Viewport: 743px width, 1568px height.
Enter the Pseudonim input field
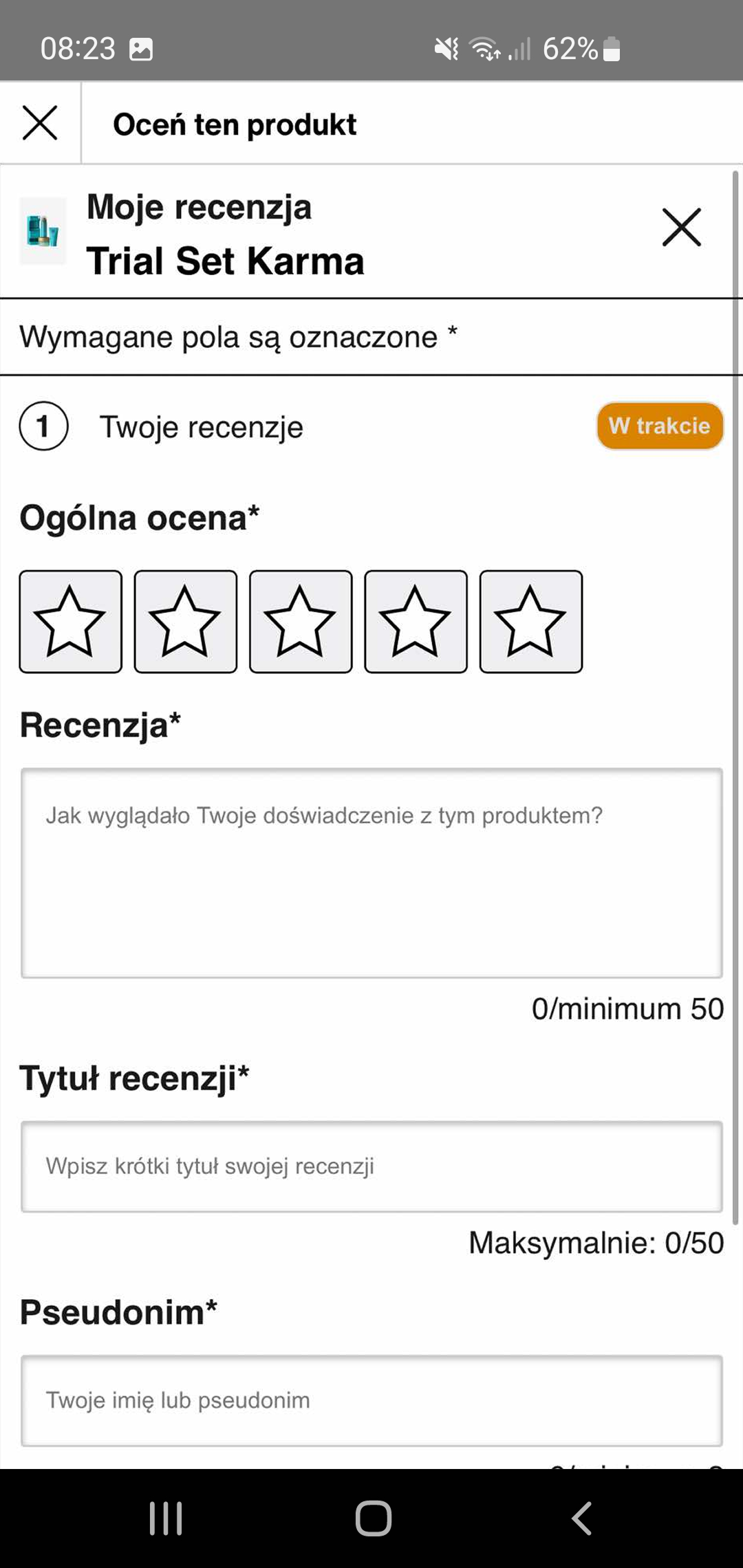point(371,1400)
